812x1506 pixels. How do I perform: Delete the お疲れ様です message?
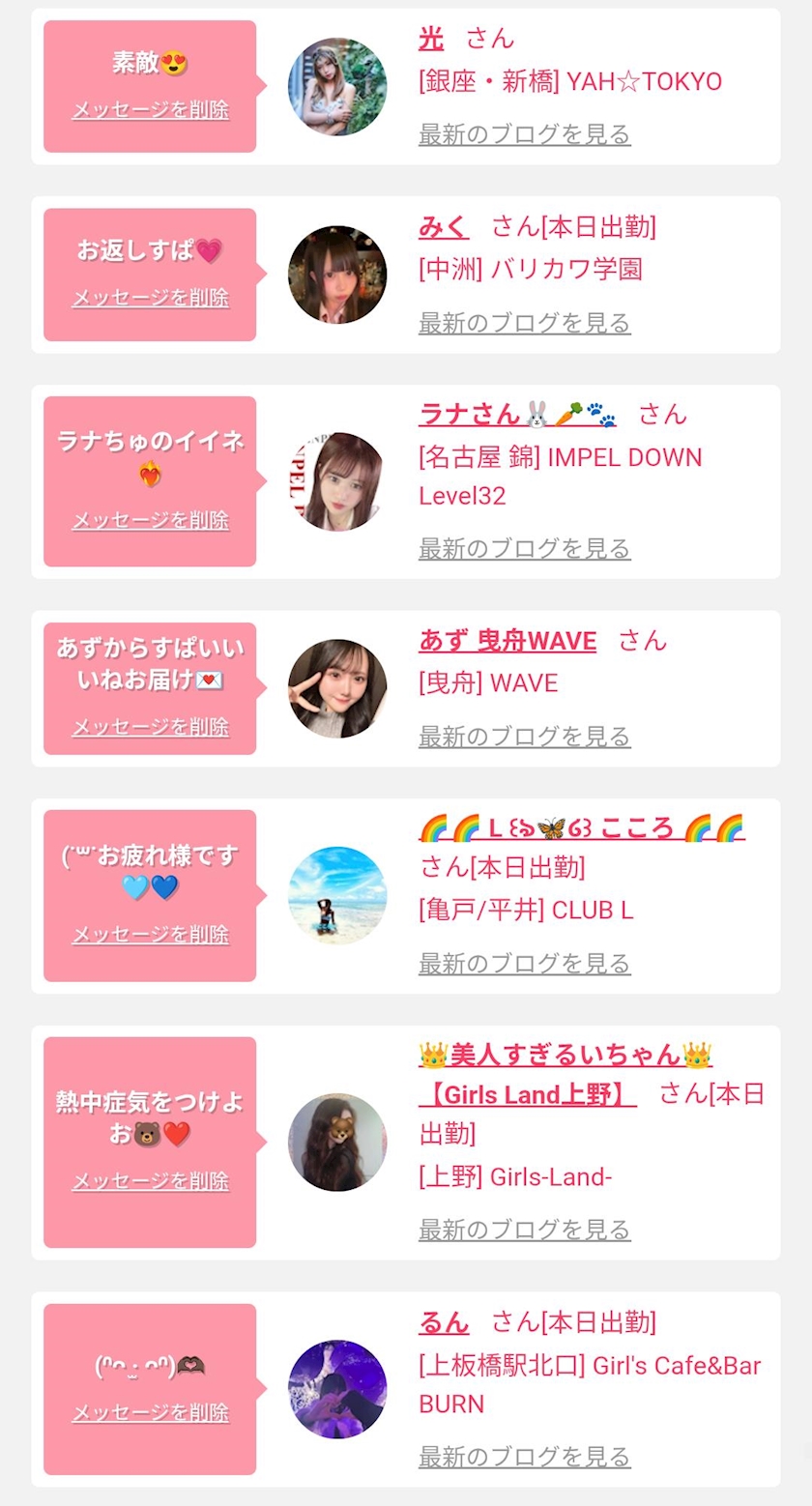pyautogui.click(x=151, y=935)
